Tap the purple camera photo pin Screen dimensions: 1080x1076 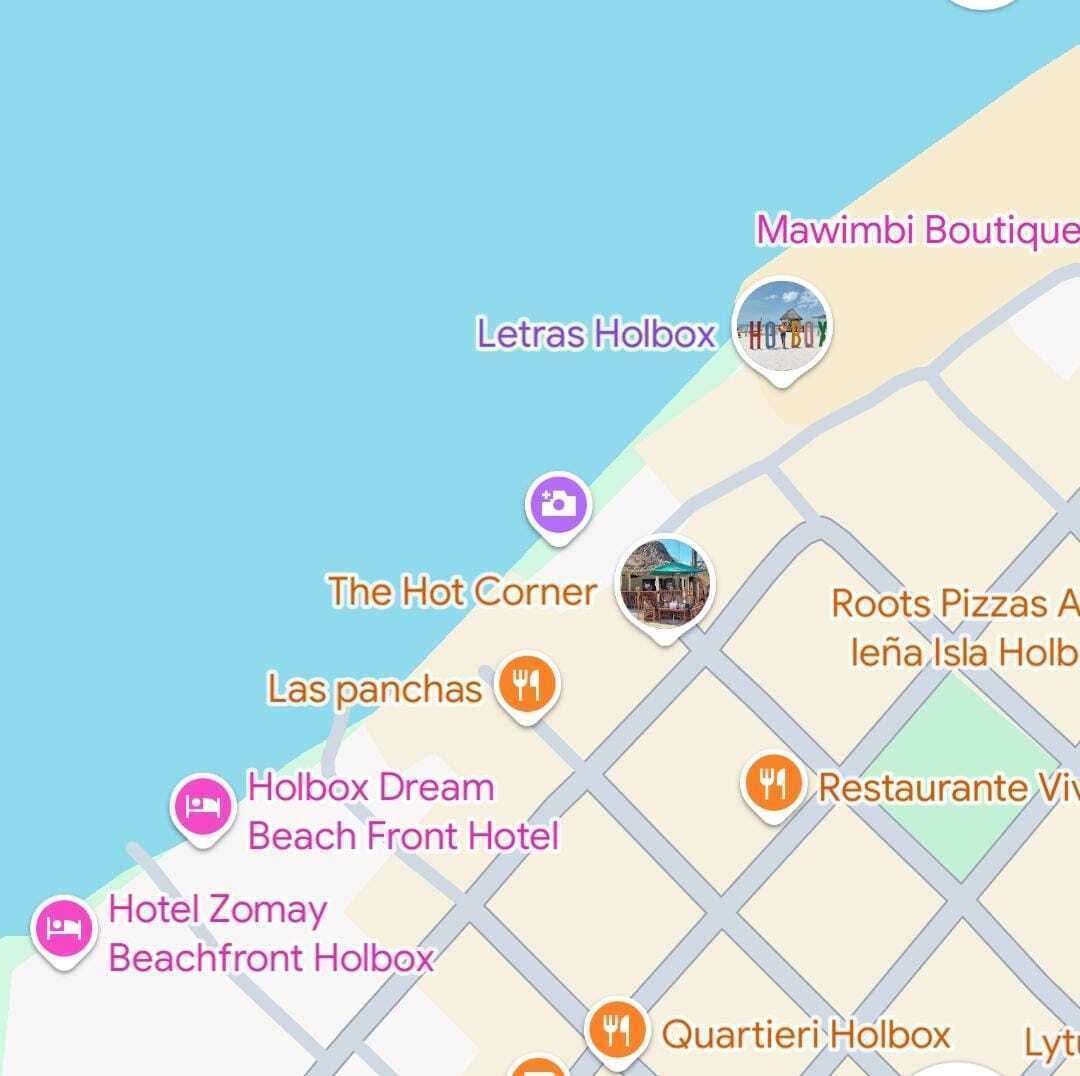pyautogui.click(x=558, y=504)
